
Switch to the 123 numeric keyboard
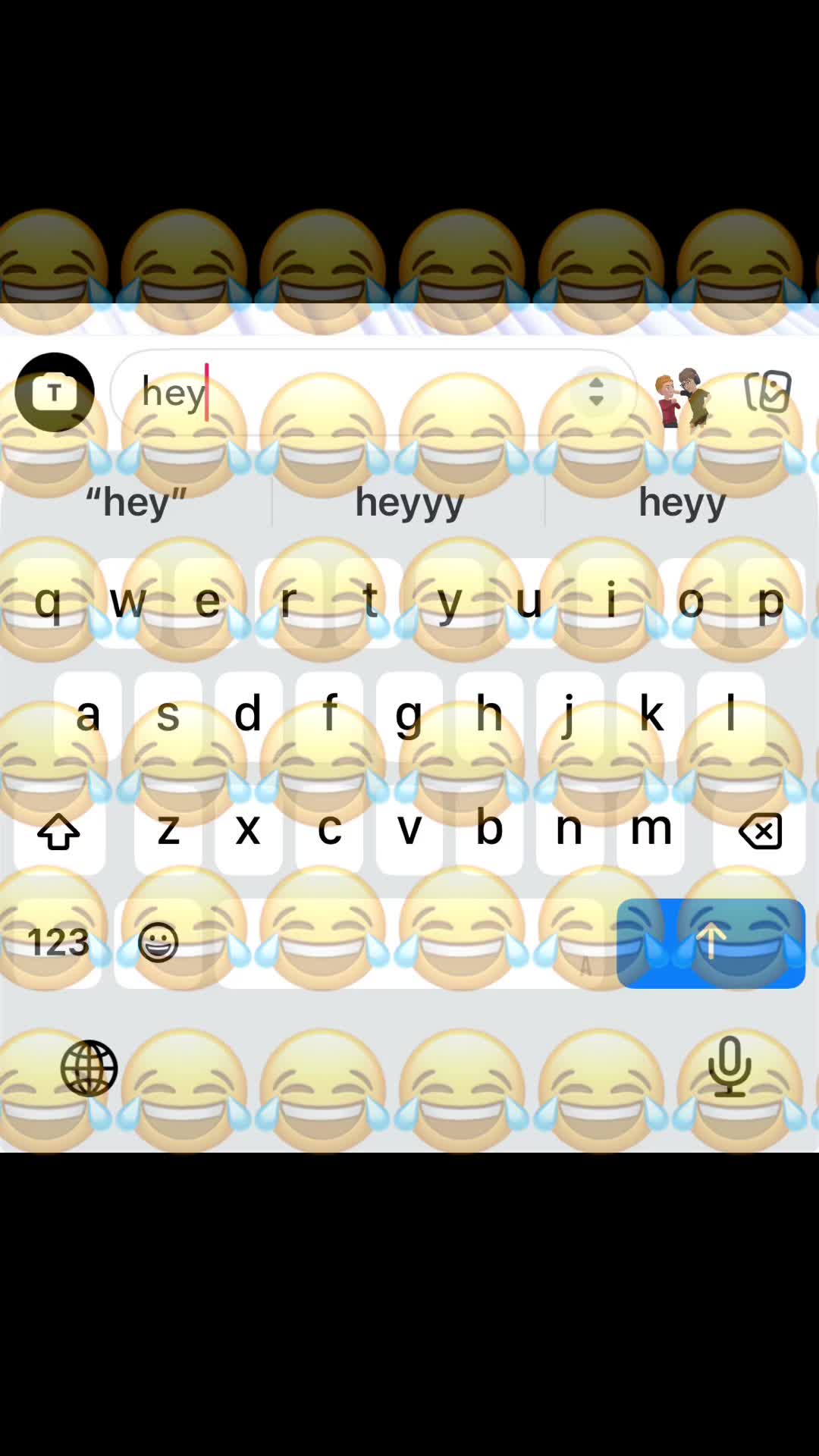(x=58, y=943)
